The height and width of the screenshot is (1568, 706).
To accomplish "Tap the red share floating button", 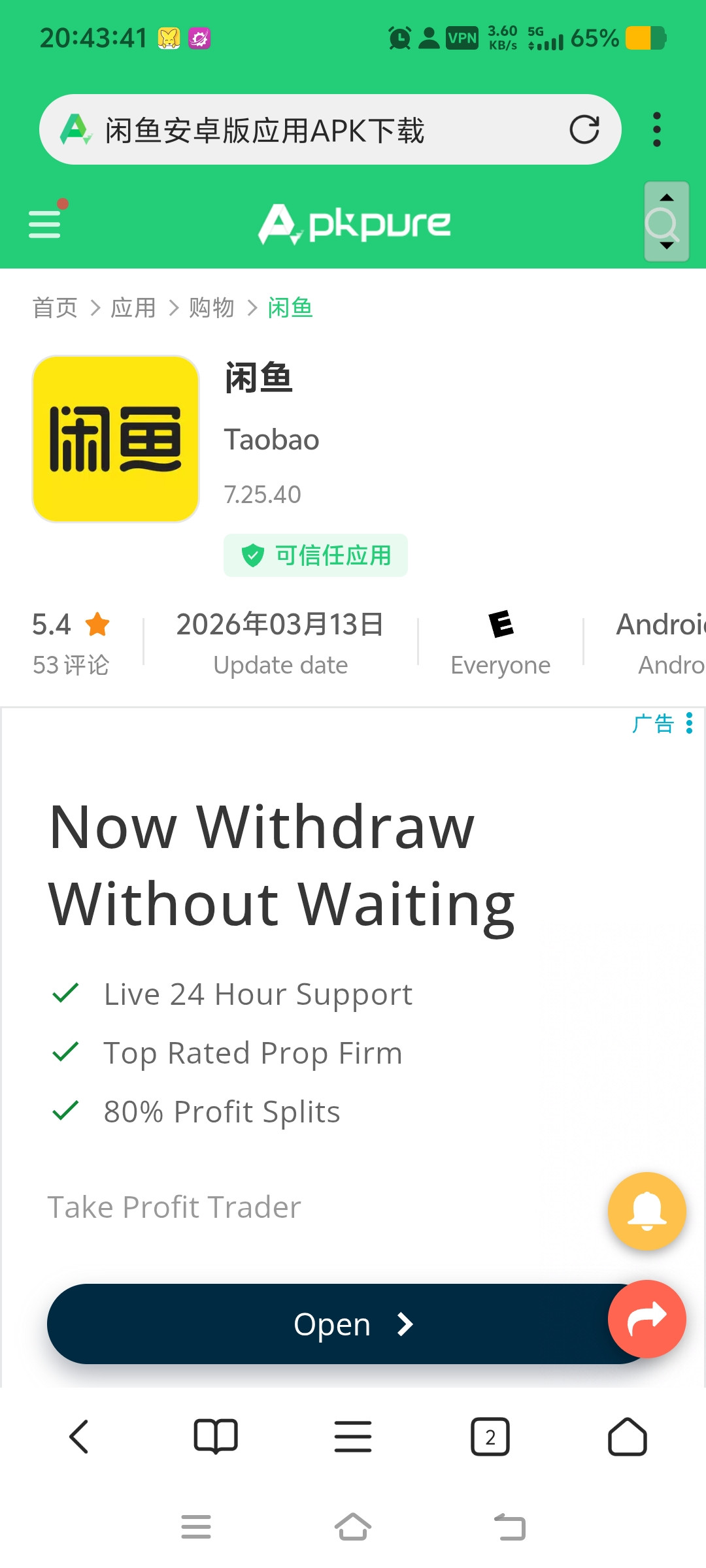I will pos(647,1319).
